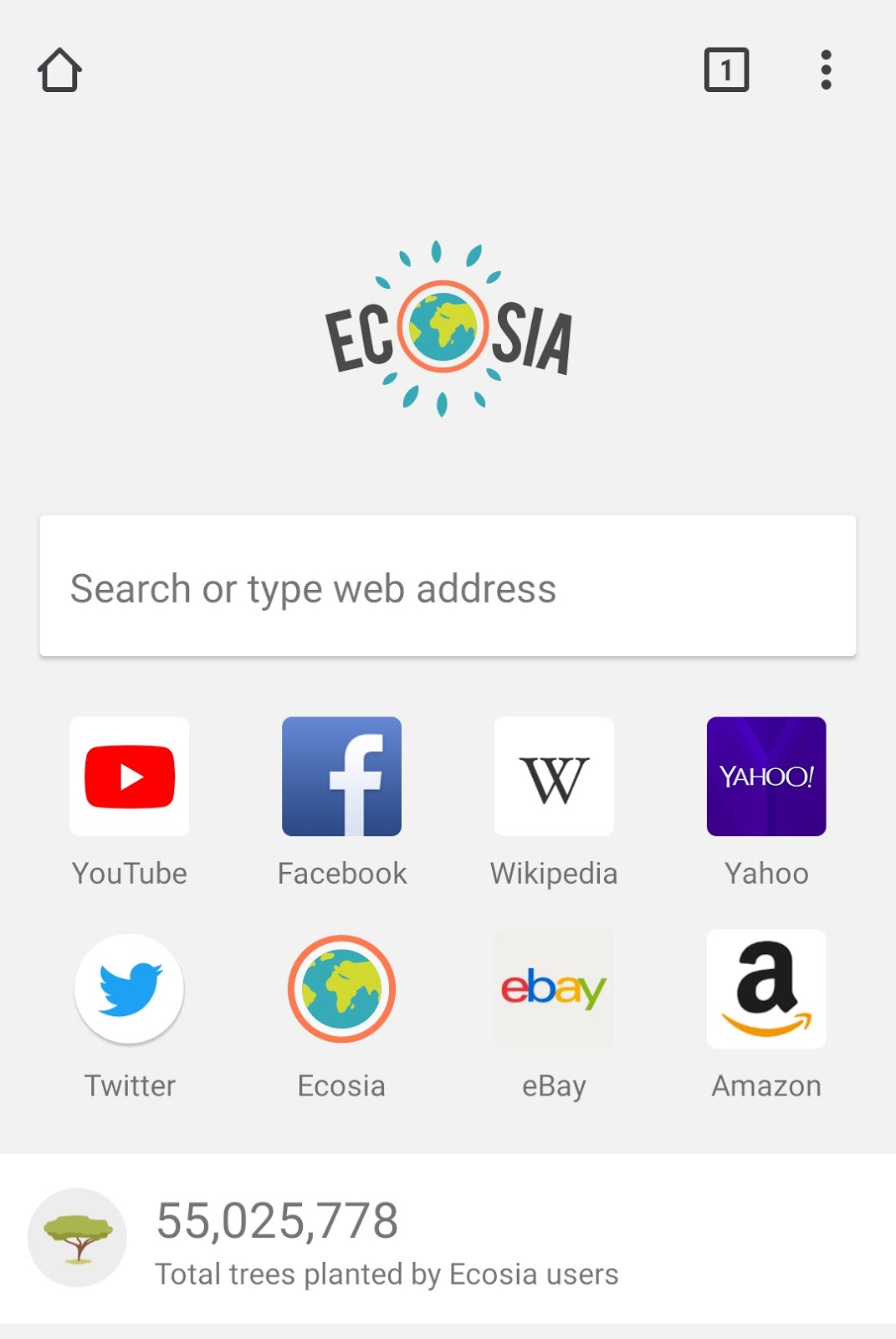Open the three-dot overflow menu
896x1339 pixels.
(x=826, y=69)
